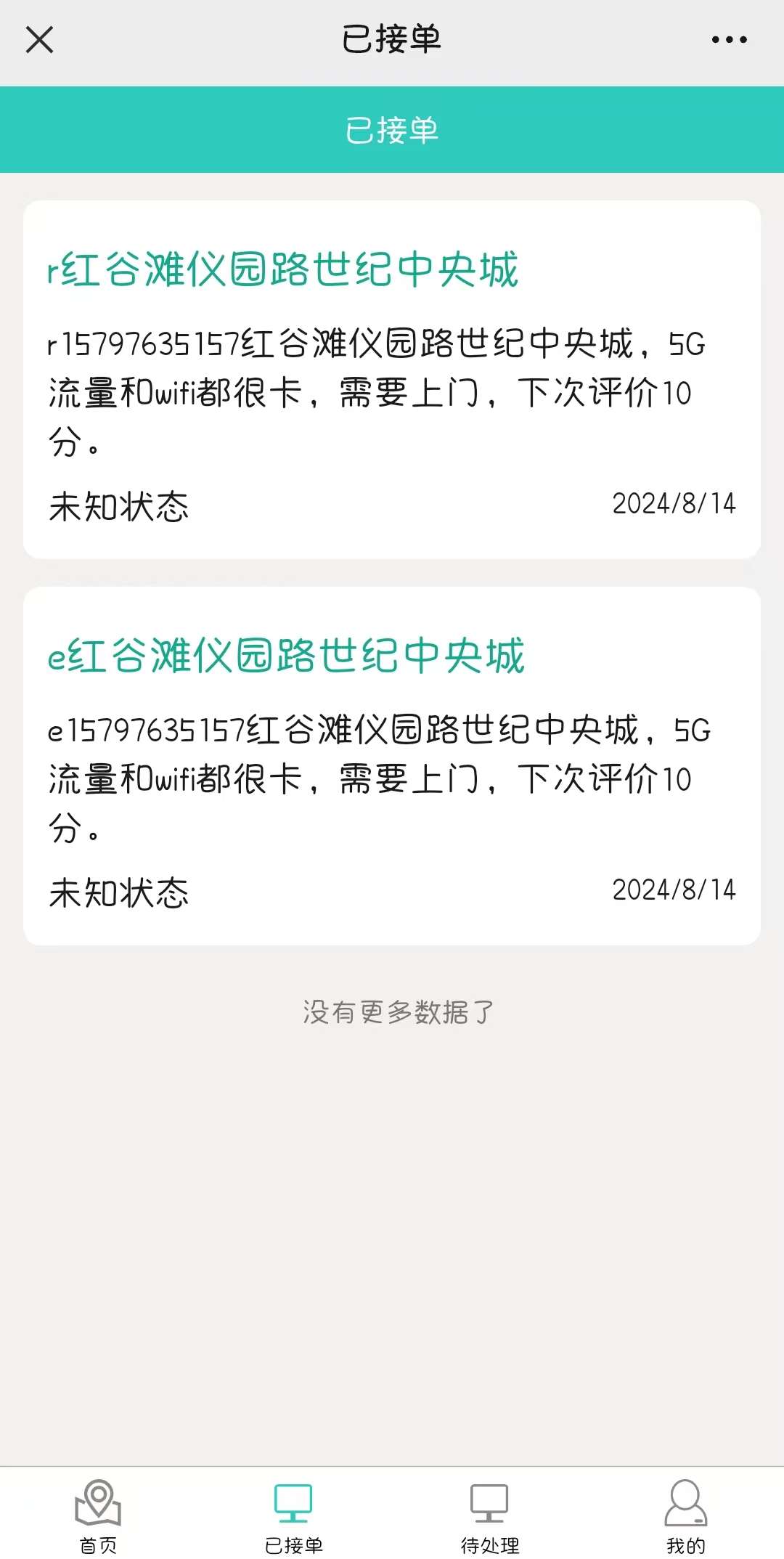Open the order titled e红谷滩仪园路世纪中央城

392,766
